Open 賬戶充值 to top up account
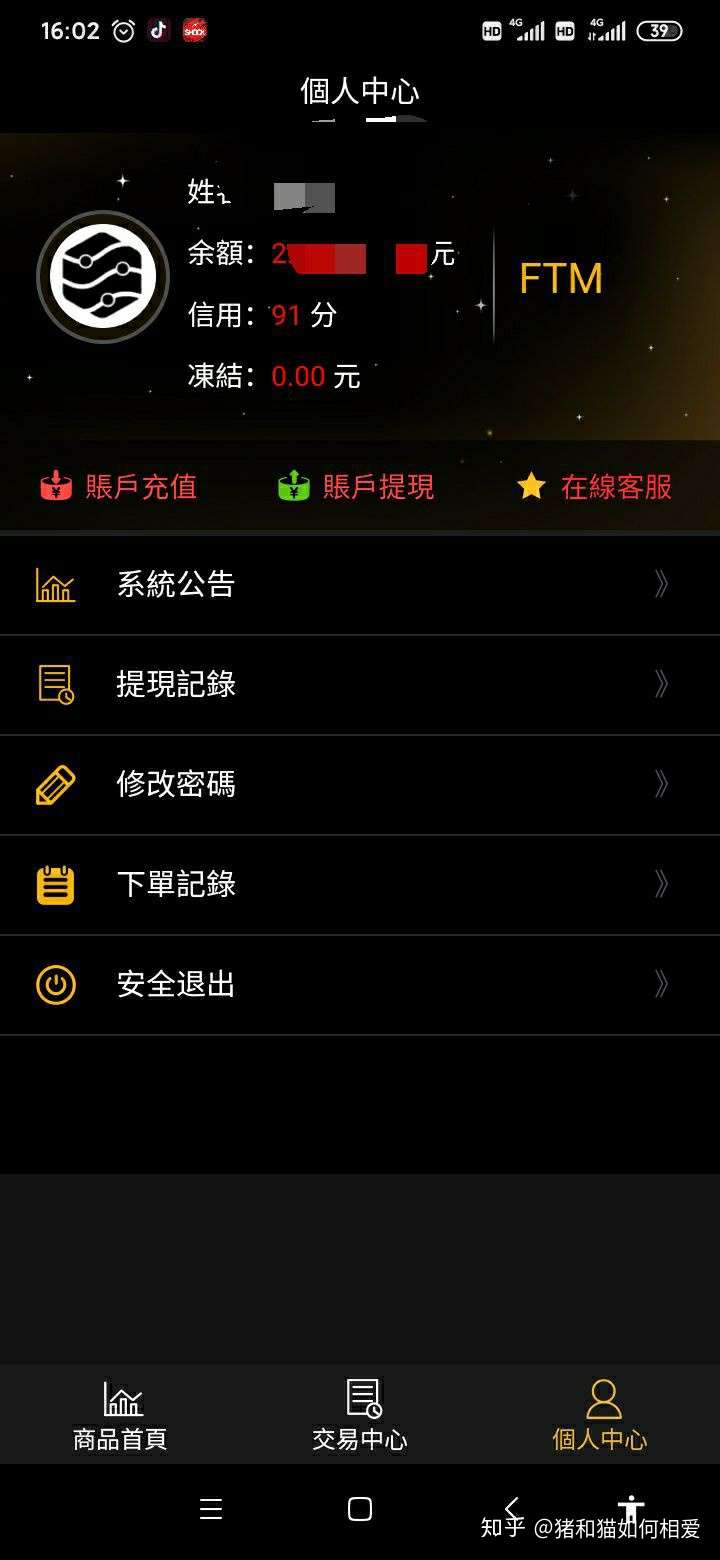720x1560 pixels. tap(119, 487)
